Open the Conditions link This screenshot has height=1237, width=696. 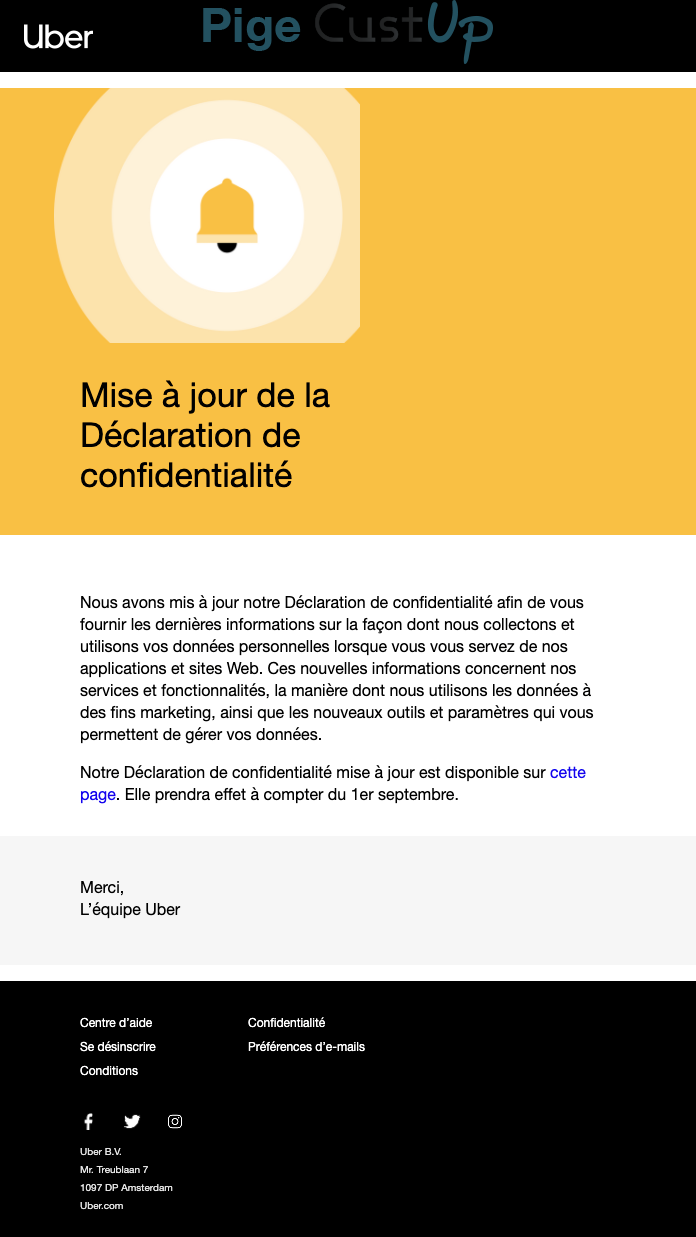click(x=109, y=1071)
